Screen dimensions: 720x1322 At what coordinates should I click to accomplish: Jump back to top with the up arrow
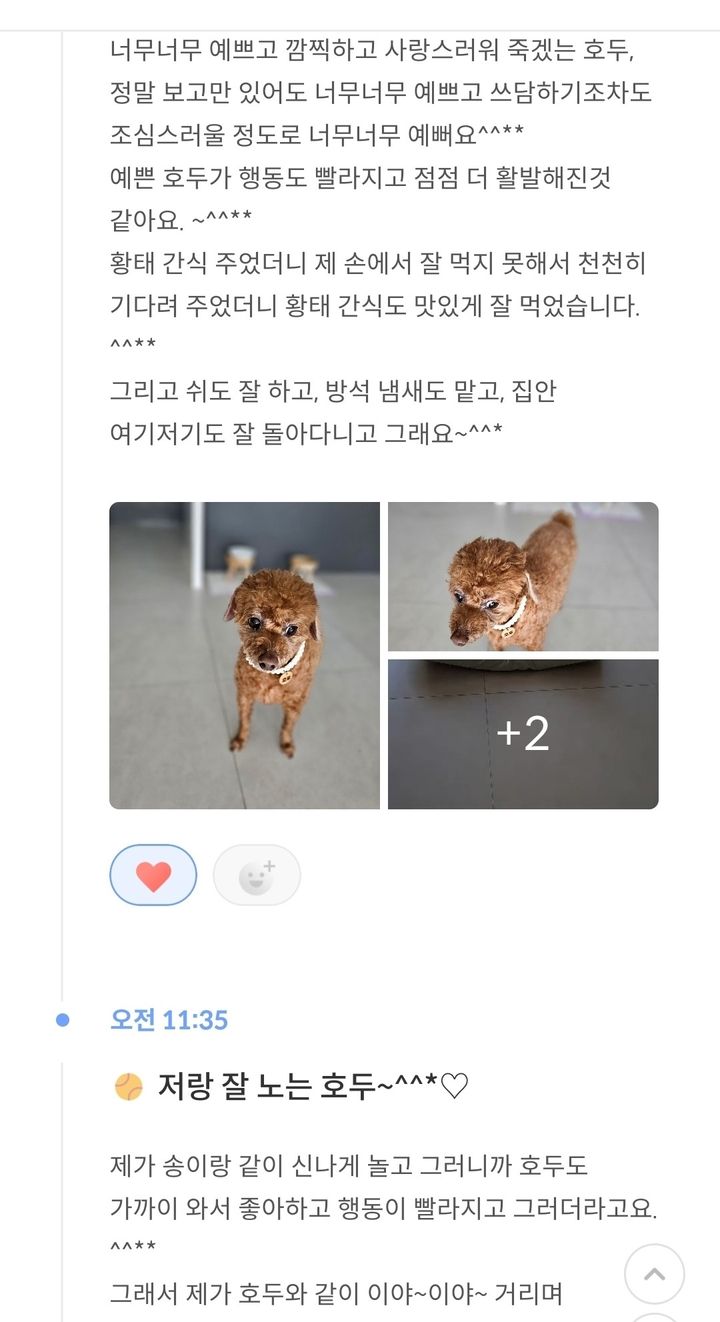(654, 1274)
